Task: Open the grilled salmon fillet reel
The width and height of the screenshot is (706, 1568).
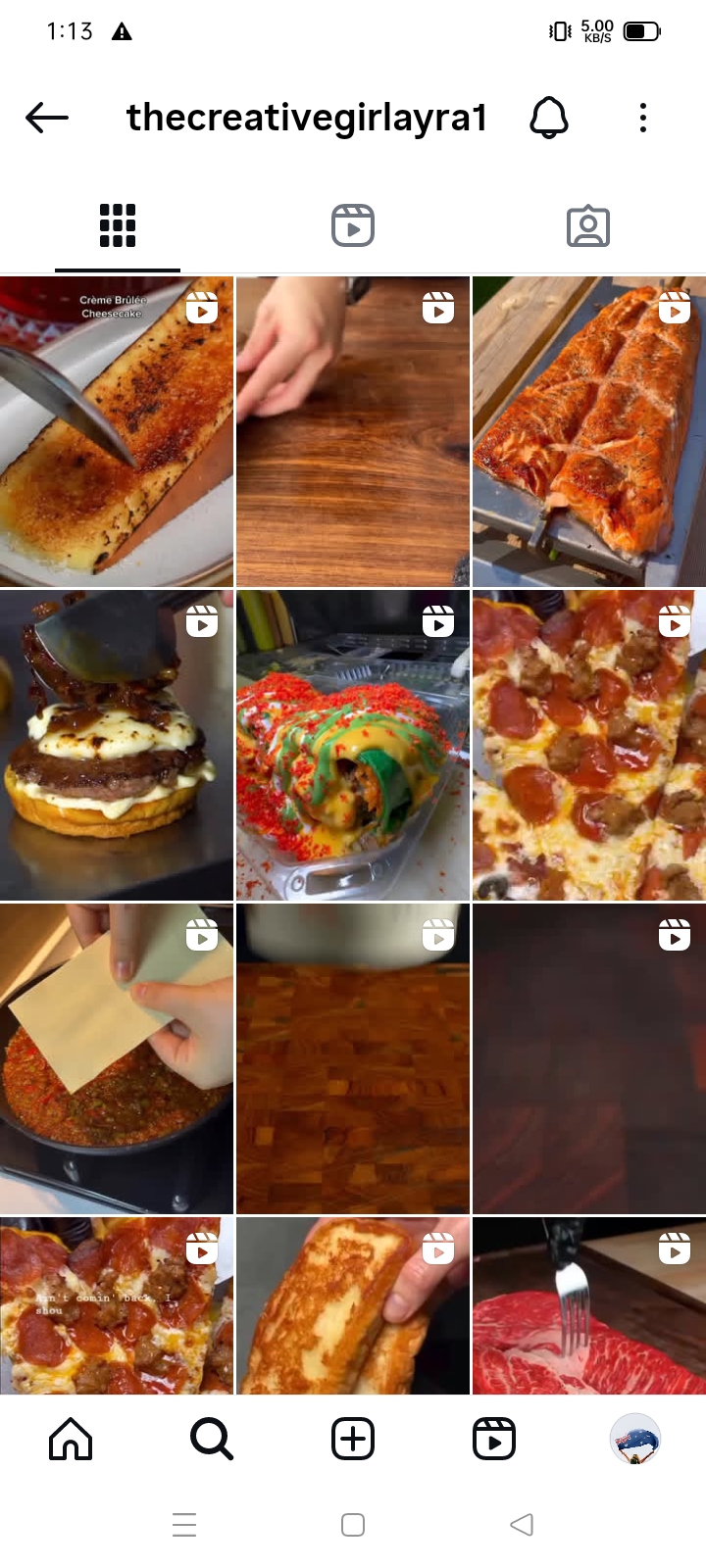Action: click(588, 431)
